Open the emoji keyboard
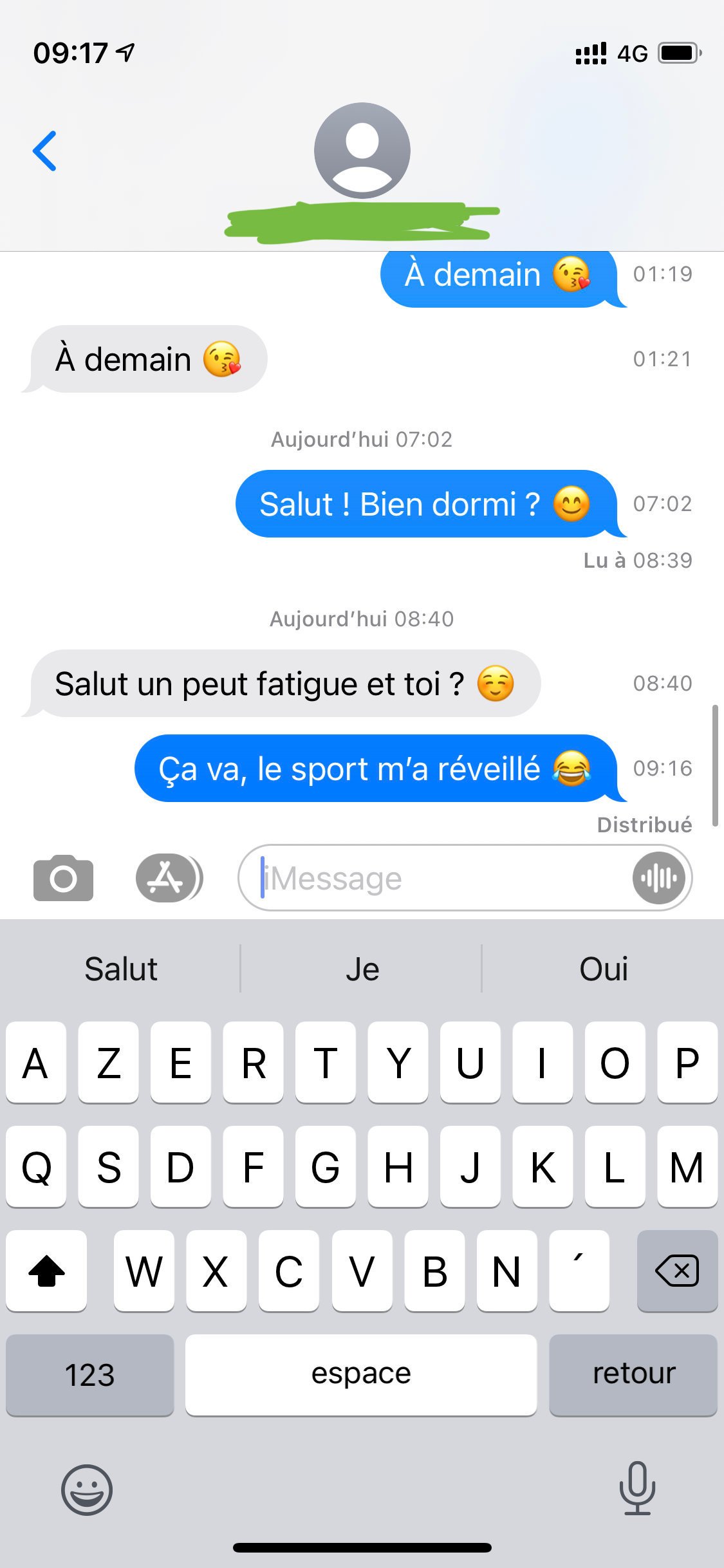The image size is (724, 1568). pyautogui.click(x=87, y=1489)
